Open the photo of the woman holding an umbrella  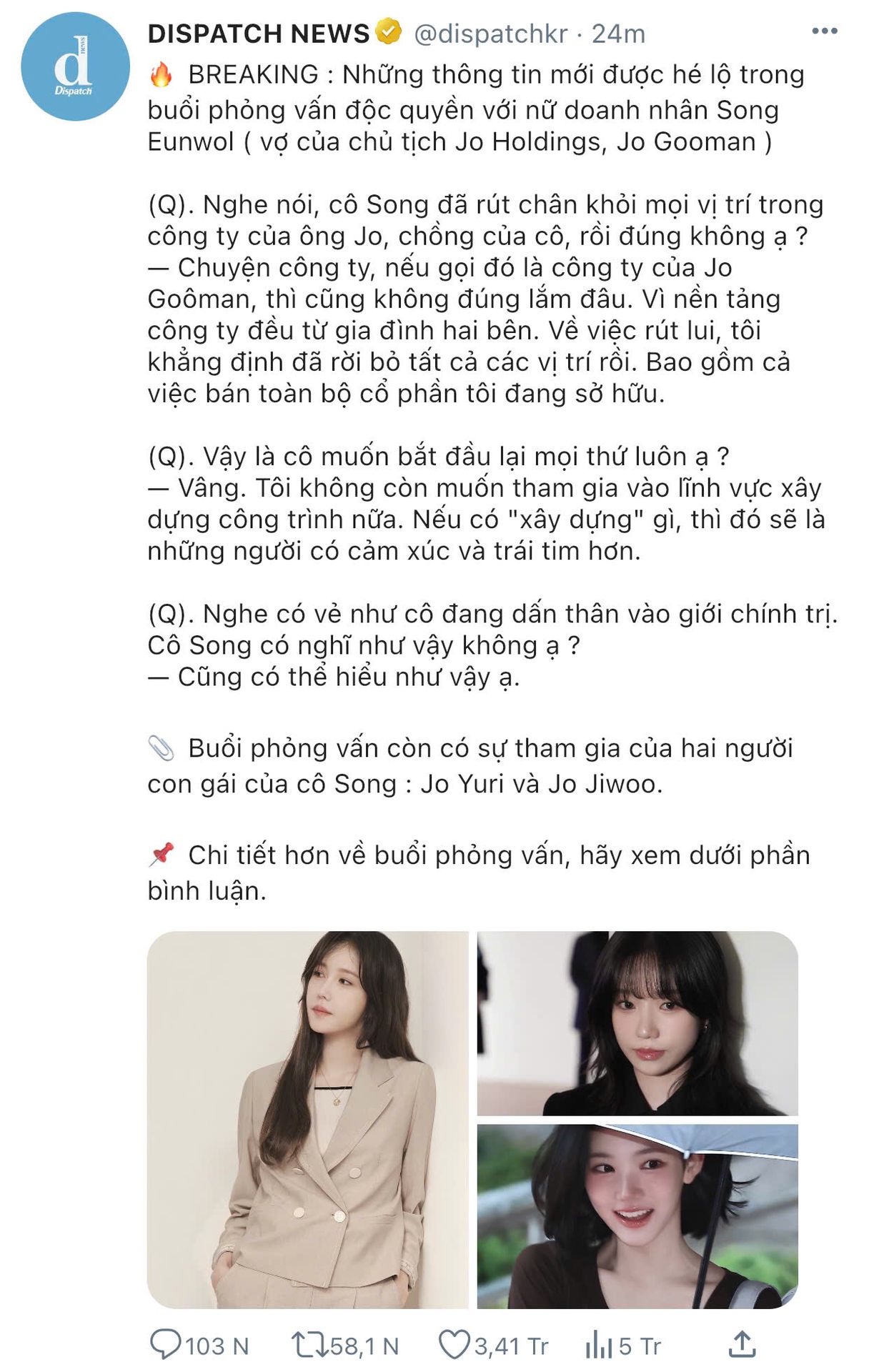pos(637,1217)
